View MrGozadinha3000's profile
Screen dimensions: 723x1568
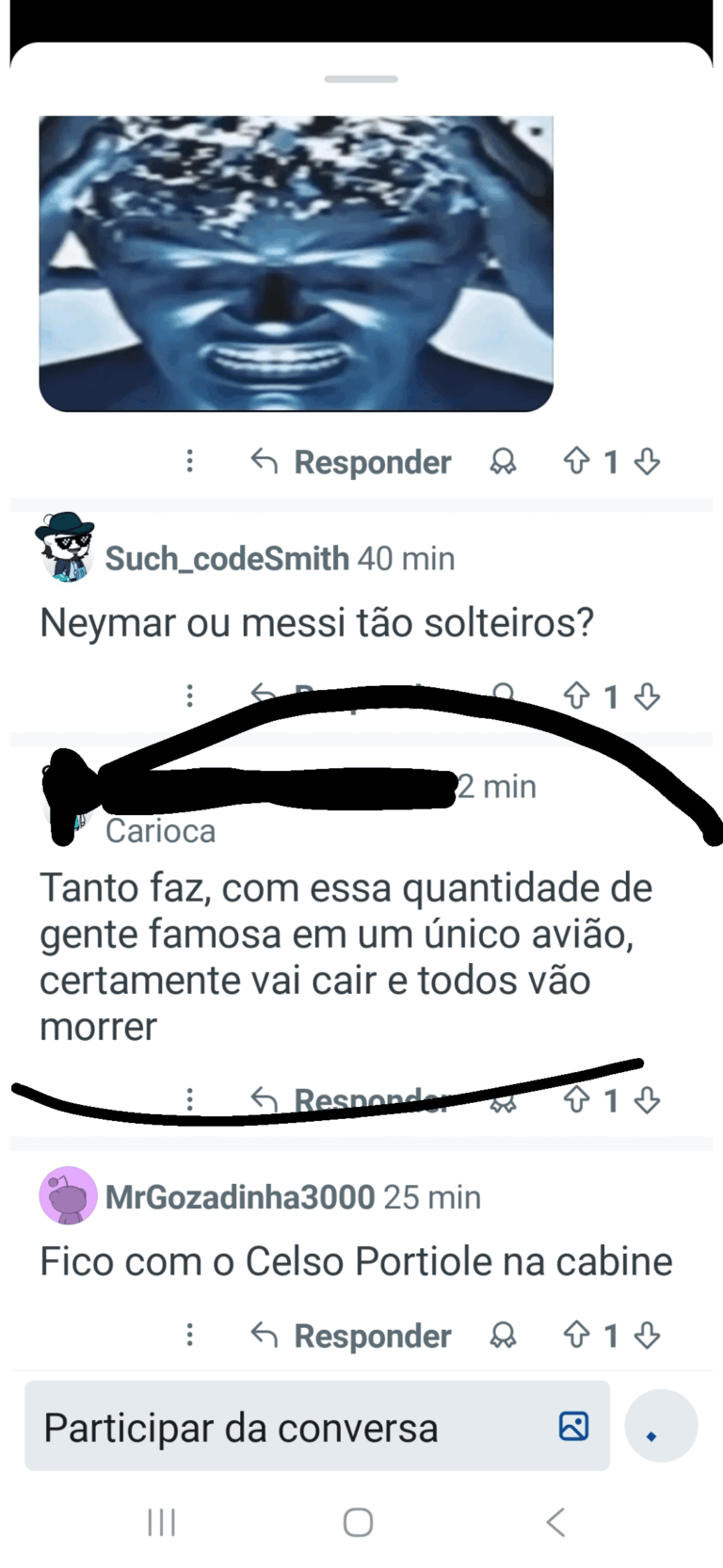tap(239, 1197)
